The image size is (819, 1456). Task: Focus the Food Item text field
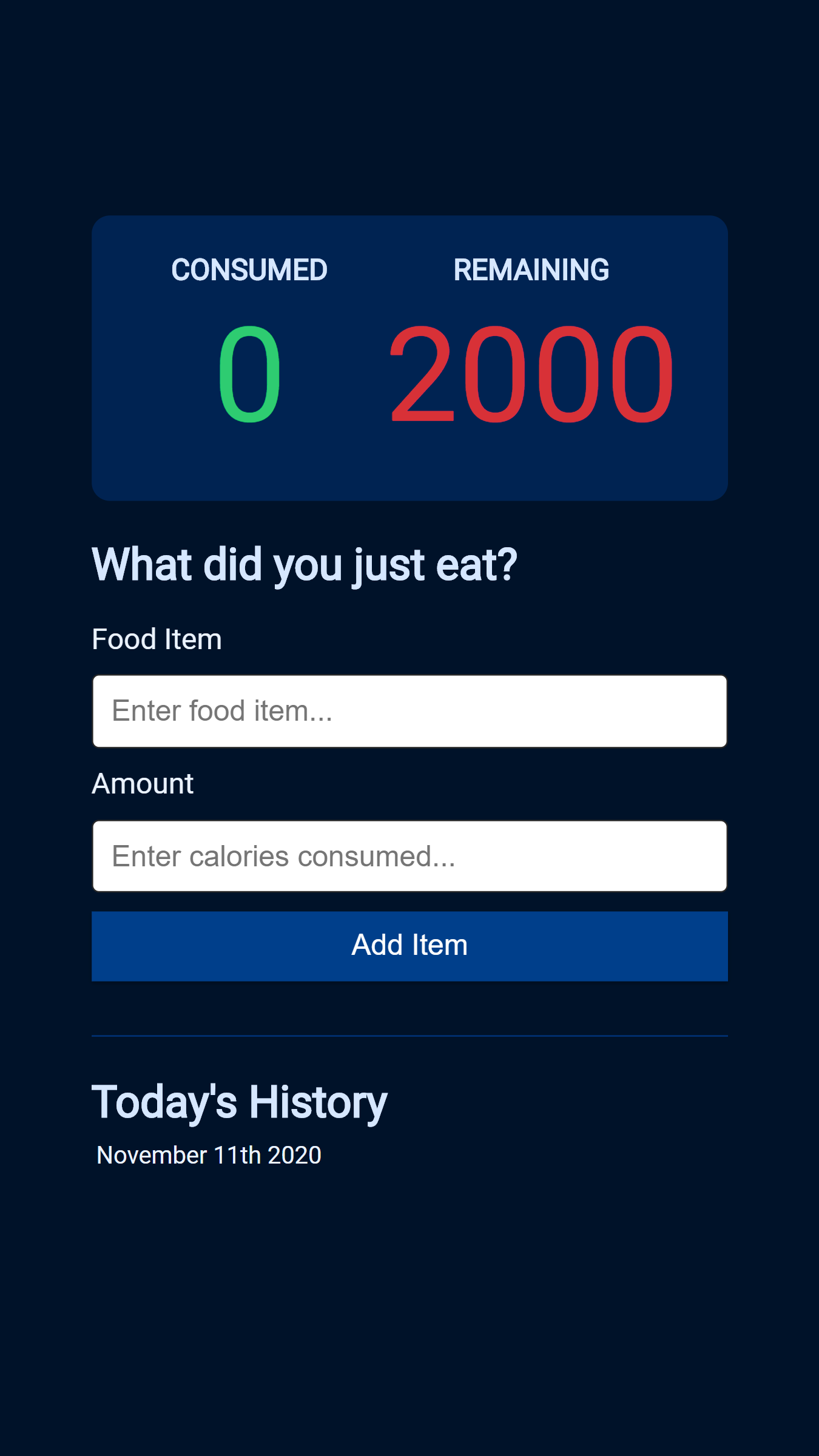[x=409, y=711]
